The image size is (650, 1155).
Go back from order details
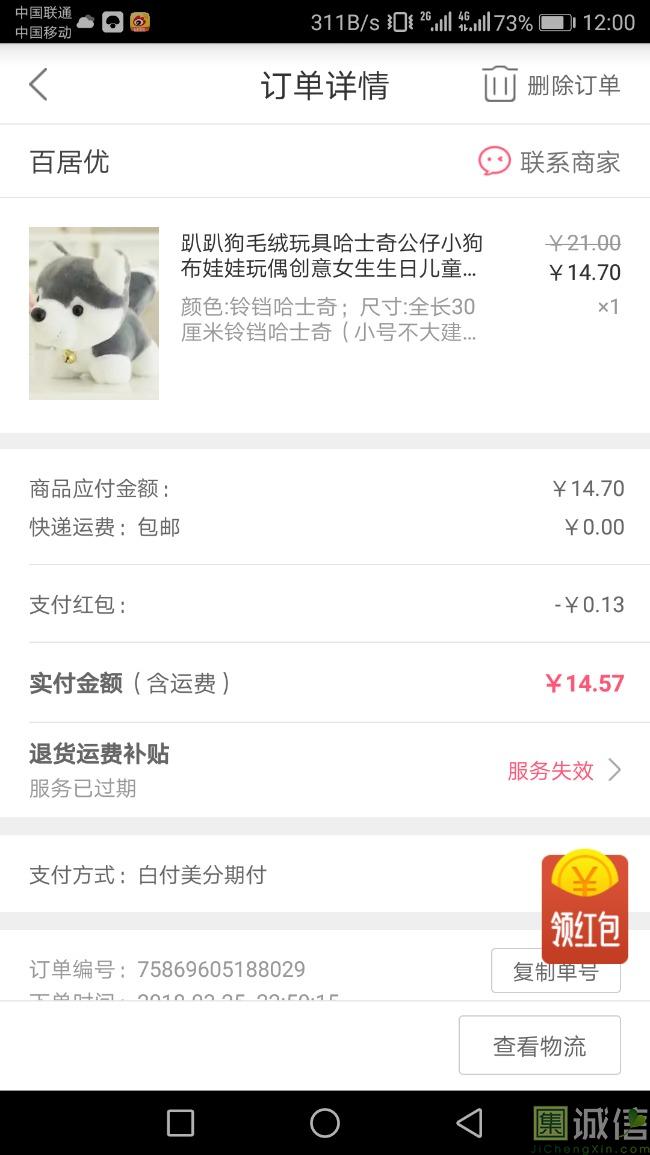coord(38,85)
